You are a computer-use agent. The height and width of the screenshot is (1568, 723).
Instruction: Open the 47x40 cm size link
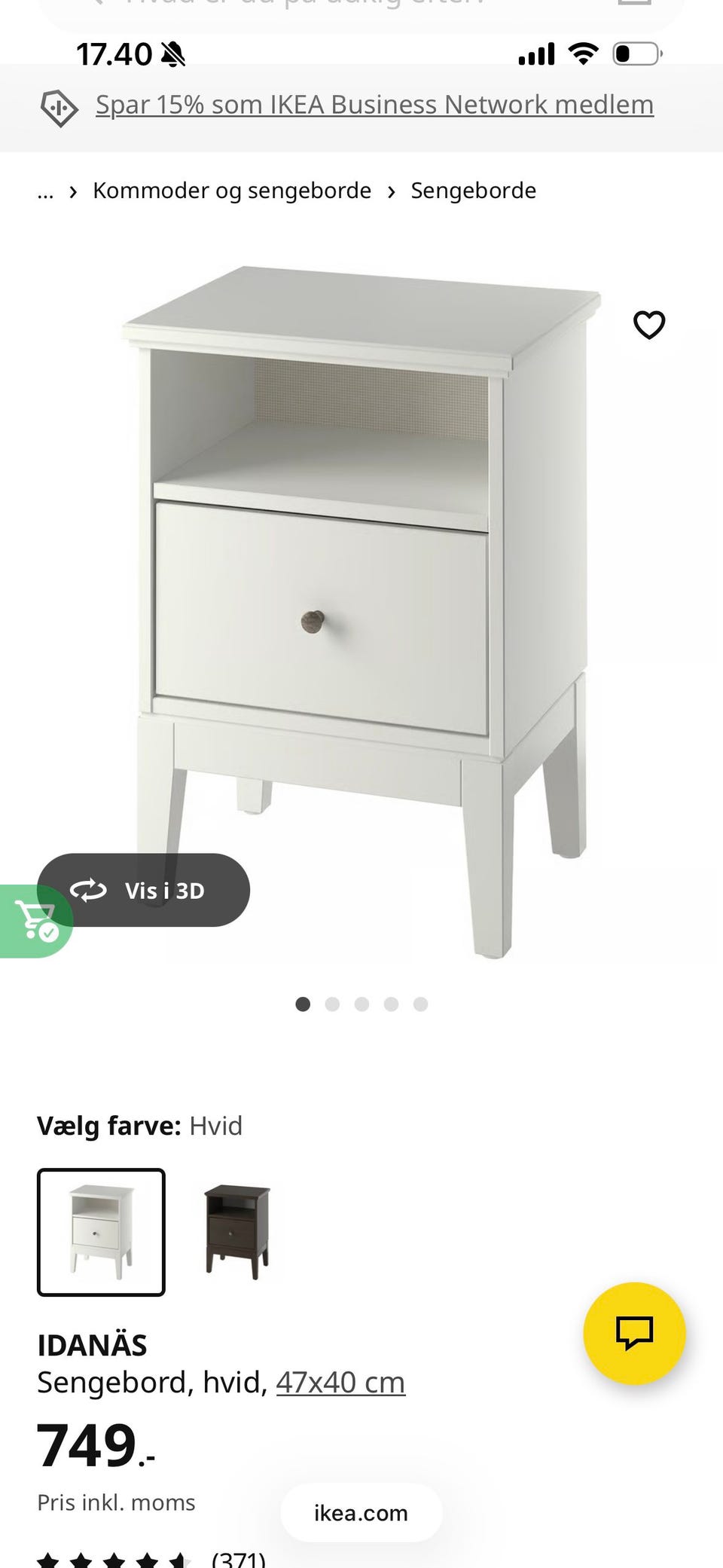(340, 1382)
